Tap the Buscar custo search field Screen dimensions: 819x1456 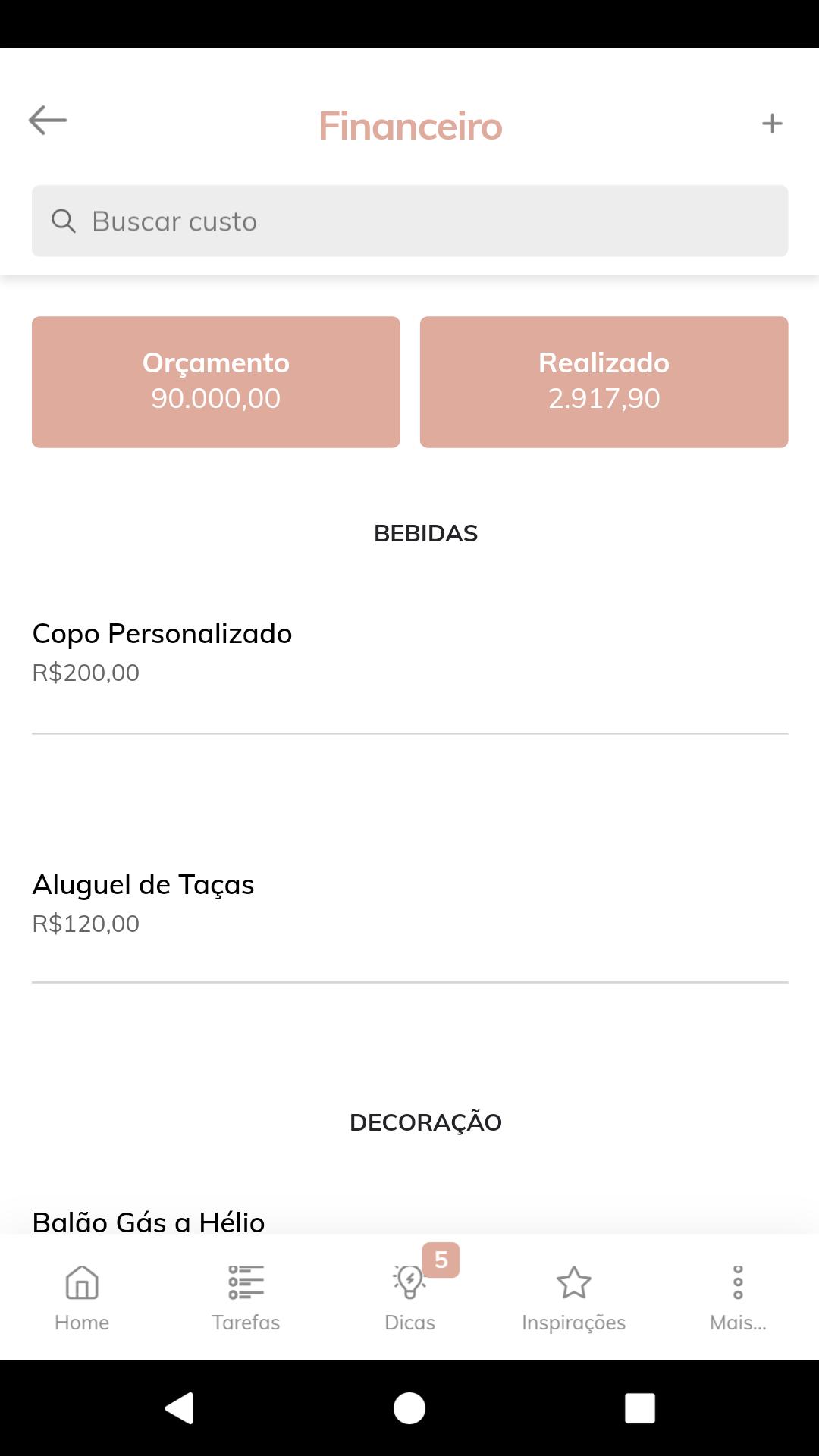409,221
